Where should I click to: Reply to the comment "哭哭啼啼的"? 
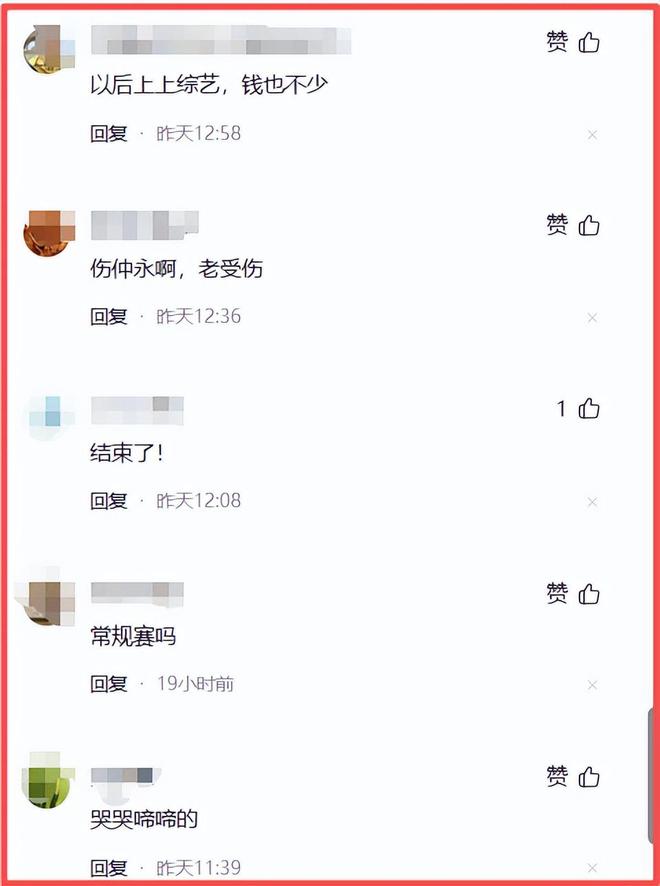(109, 868)
